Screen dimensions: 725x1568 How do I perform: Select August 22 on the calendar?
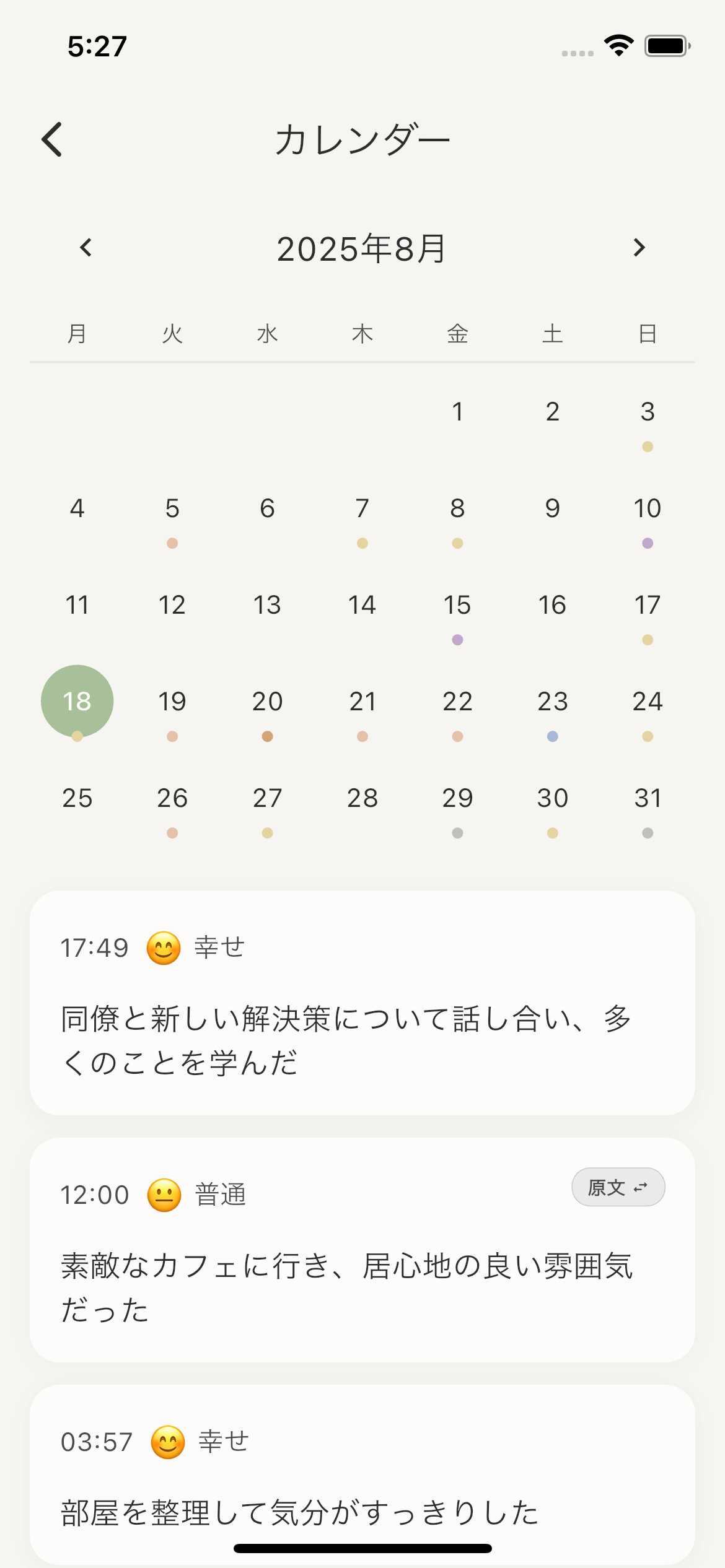[457, 701]
